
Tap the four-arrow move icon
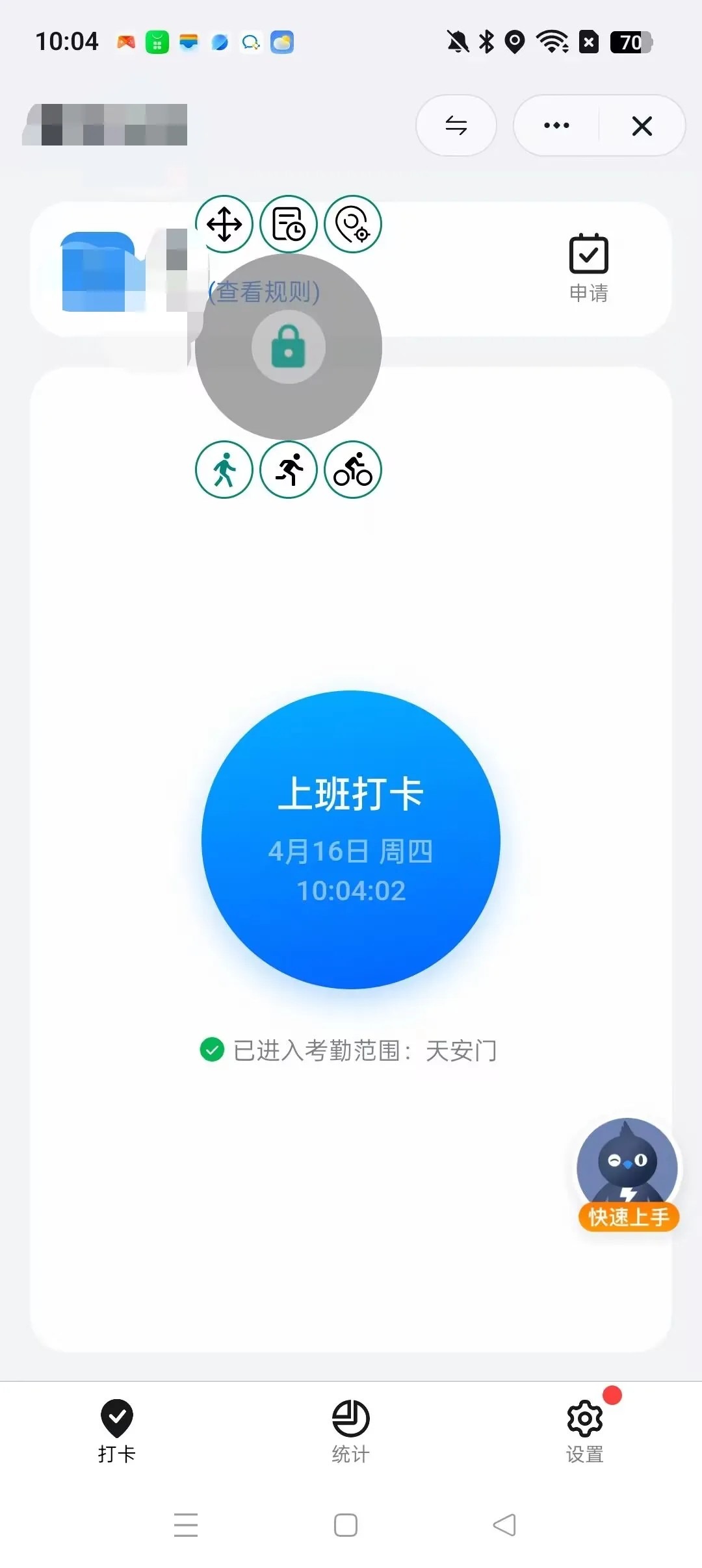224,224
